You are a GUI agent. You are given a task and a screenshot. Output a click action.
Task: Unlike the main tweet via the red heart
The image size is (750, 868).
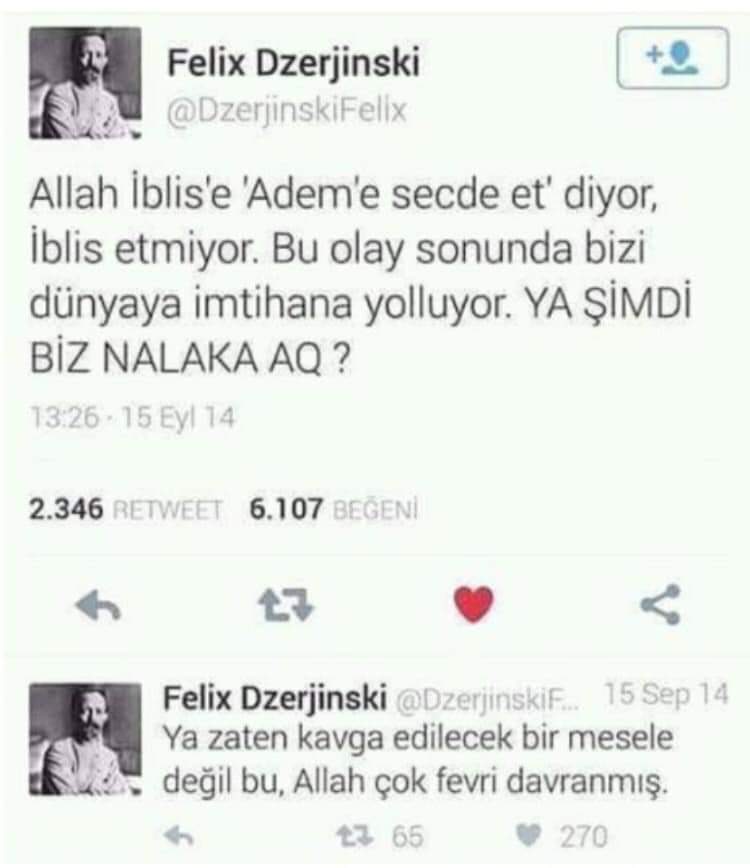point(473,604)
